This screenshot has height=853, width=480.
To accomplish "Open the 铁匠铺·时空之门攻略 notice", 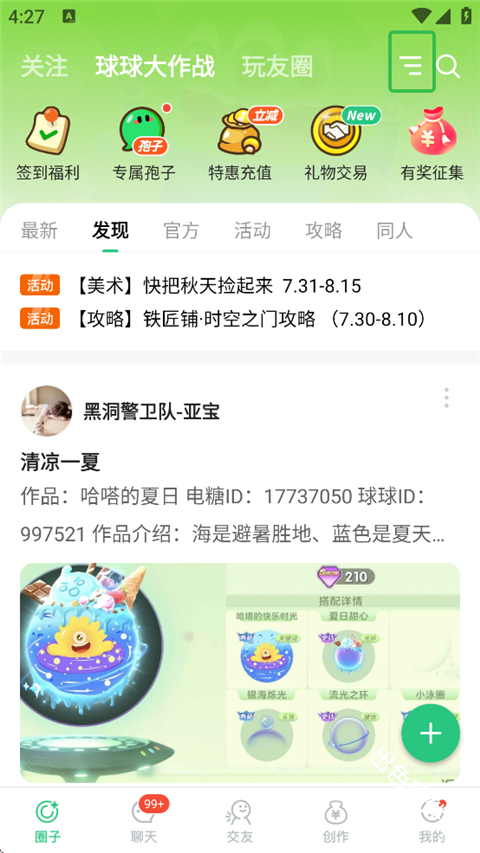I will [x=223, y=319].
